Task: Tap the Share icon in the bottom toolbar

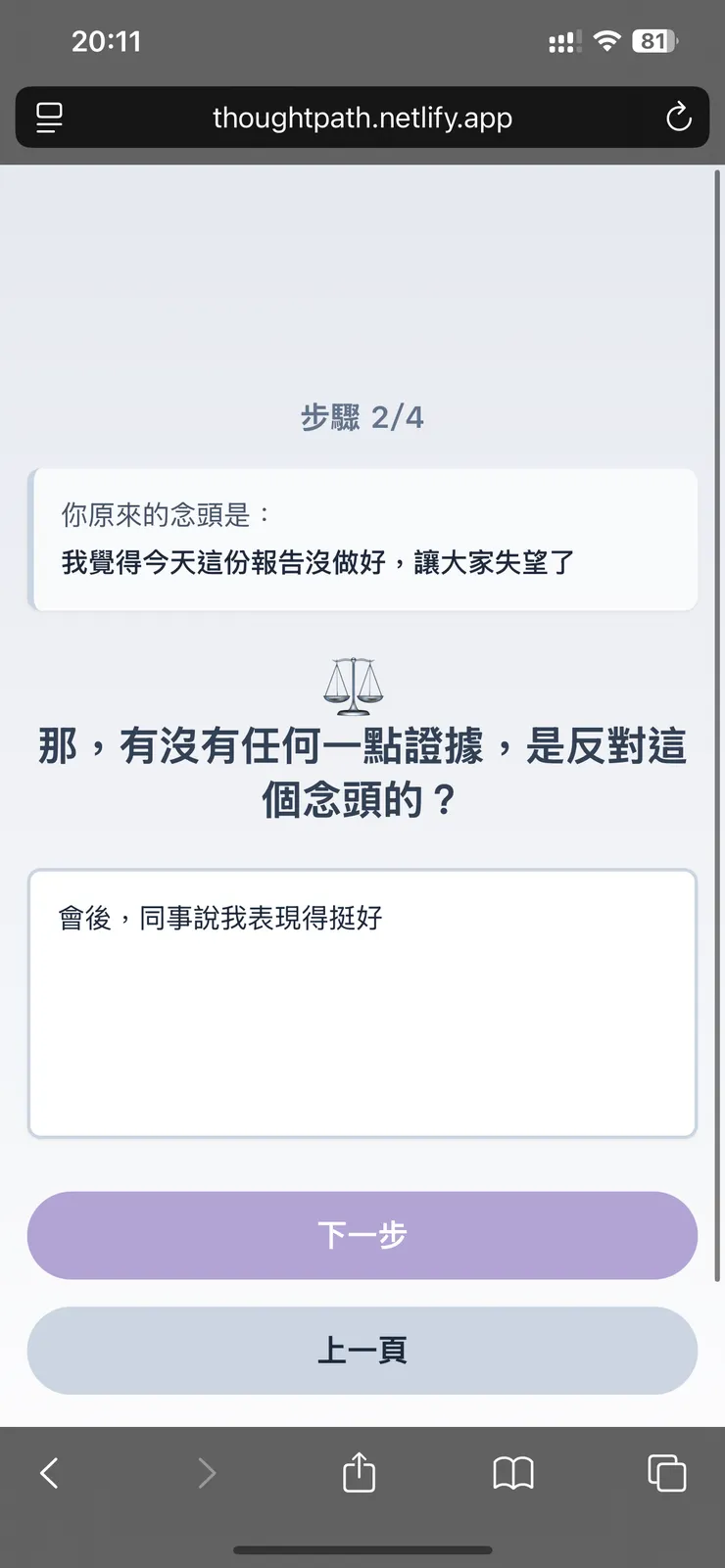Action: click(359, 1472)
